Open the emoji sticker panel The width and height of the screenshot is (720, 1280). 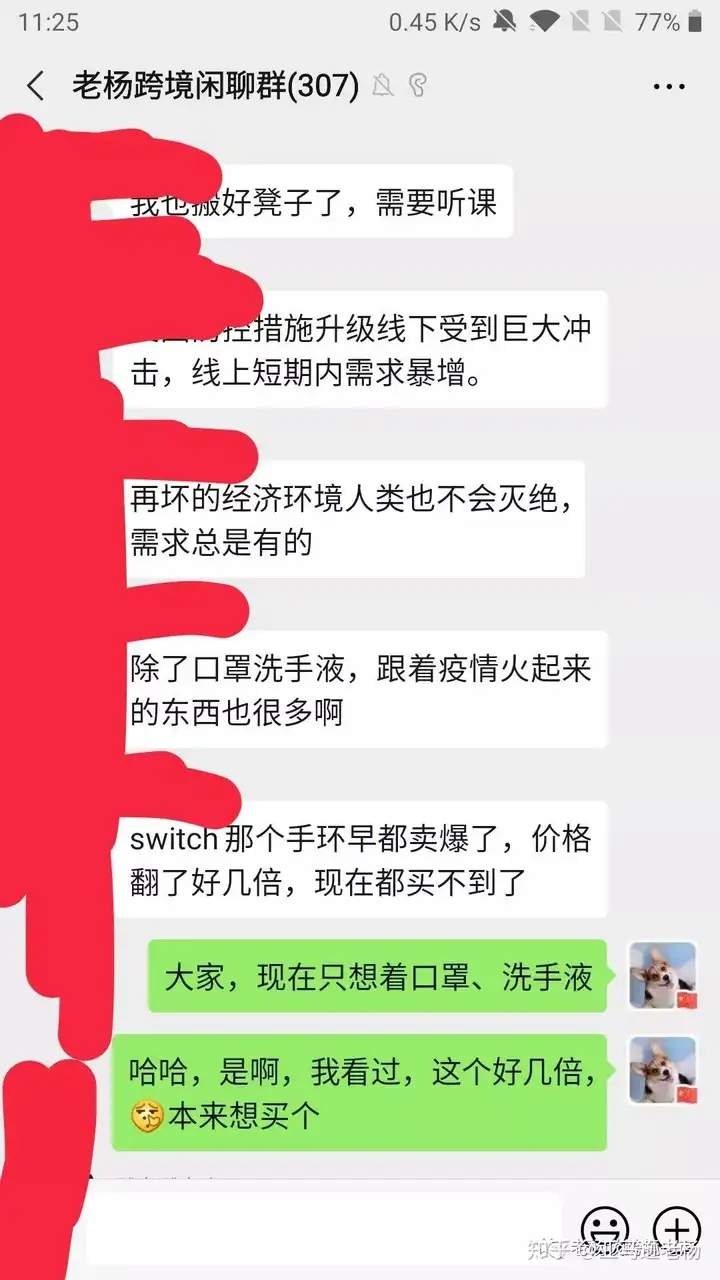tap(604, 1227)
